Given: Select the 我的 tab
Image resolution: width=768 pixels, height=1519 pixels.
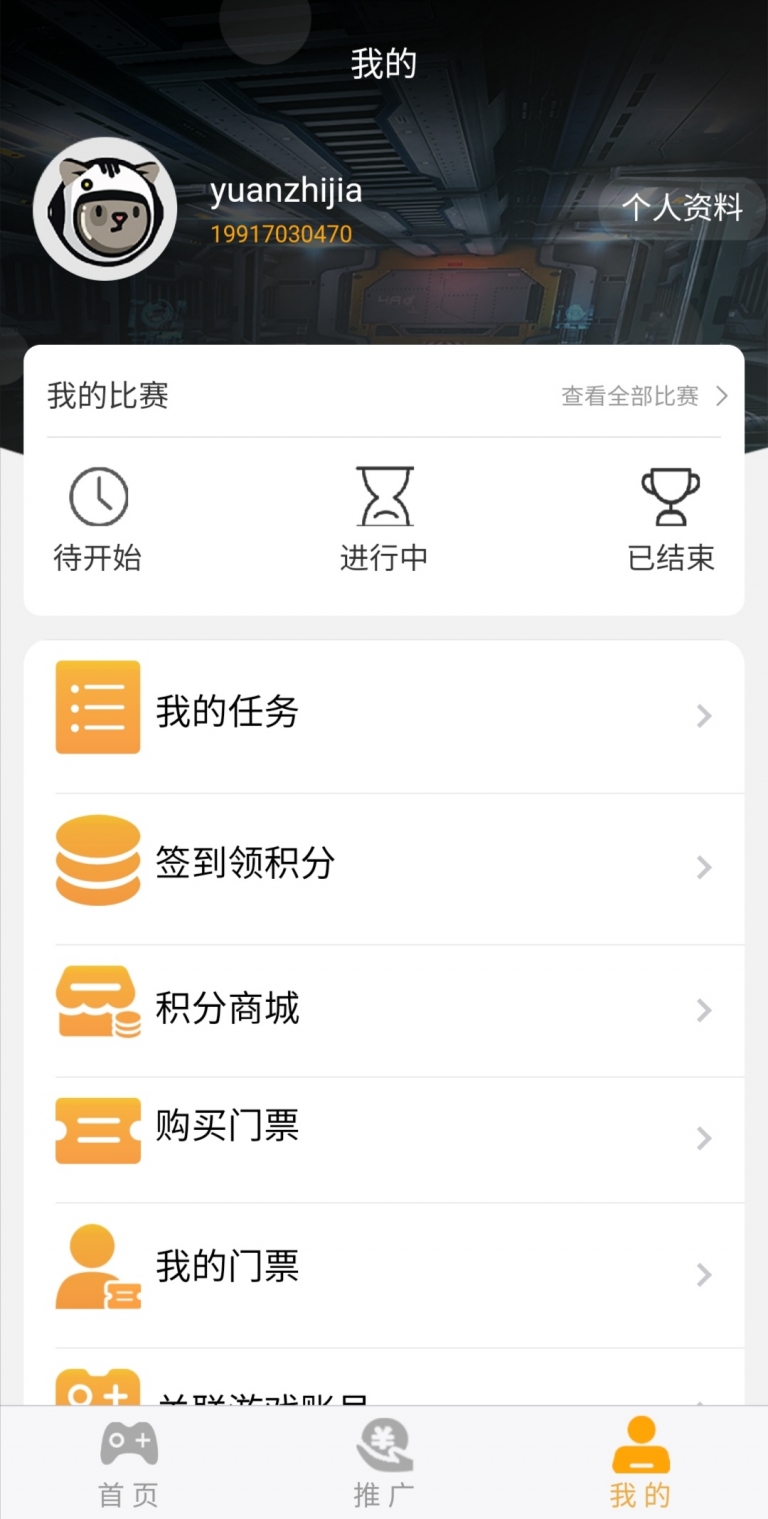Looking at the screenshot, I should click(x=640, y=1464).
